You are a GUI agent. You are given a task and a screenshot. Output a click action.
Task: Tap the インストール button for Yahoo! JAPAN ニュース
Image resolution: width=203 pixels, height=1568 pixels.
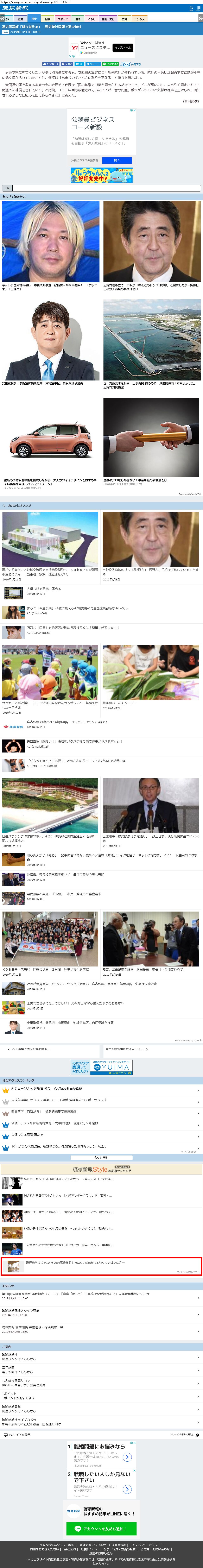[x=122, y=47]
